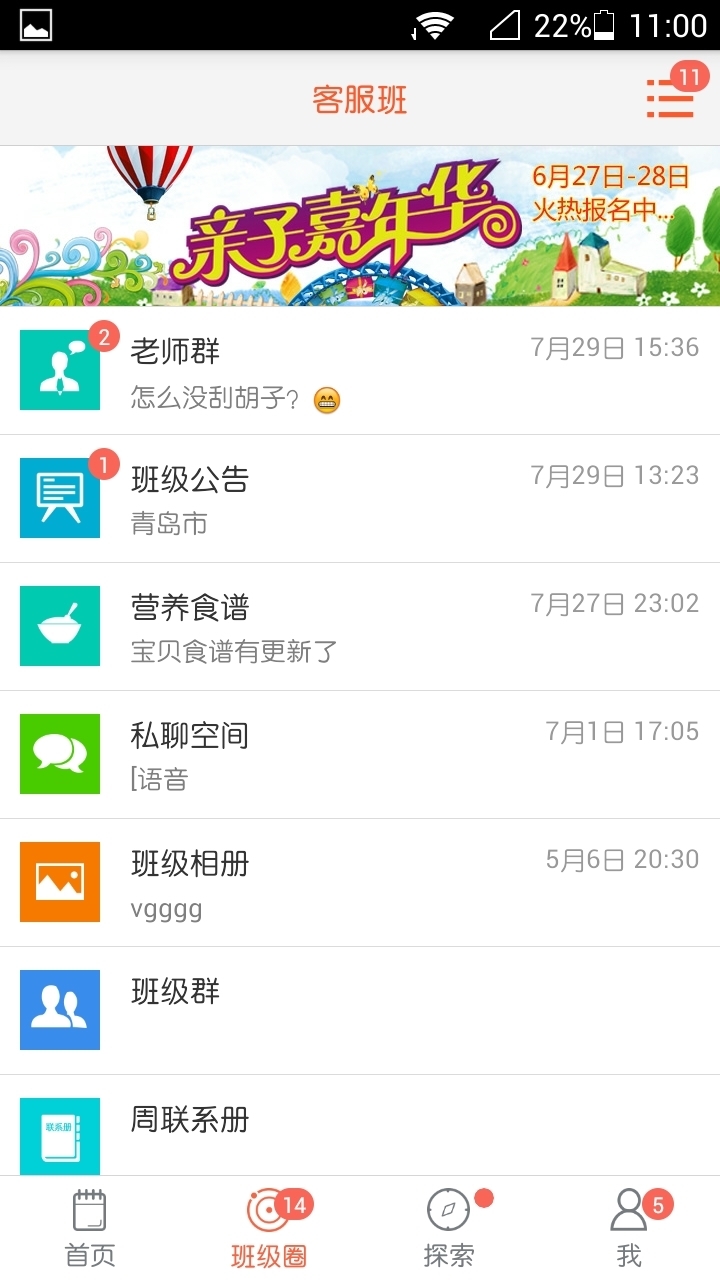Viewport: 720px width, 1280px height.
Task: Open 班级公告 announcements
Action: (x=360, y=499)
